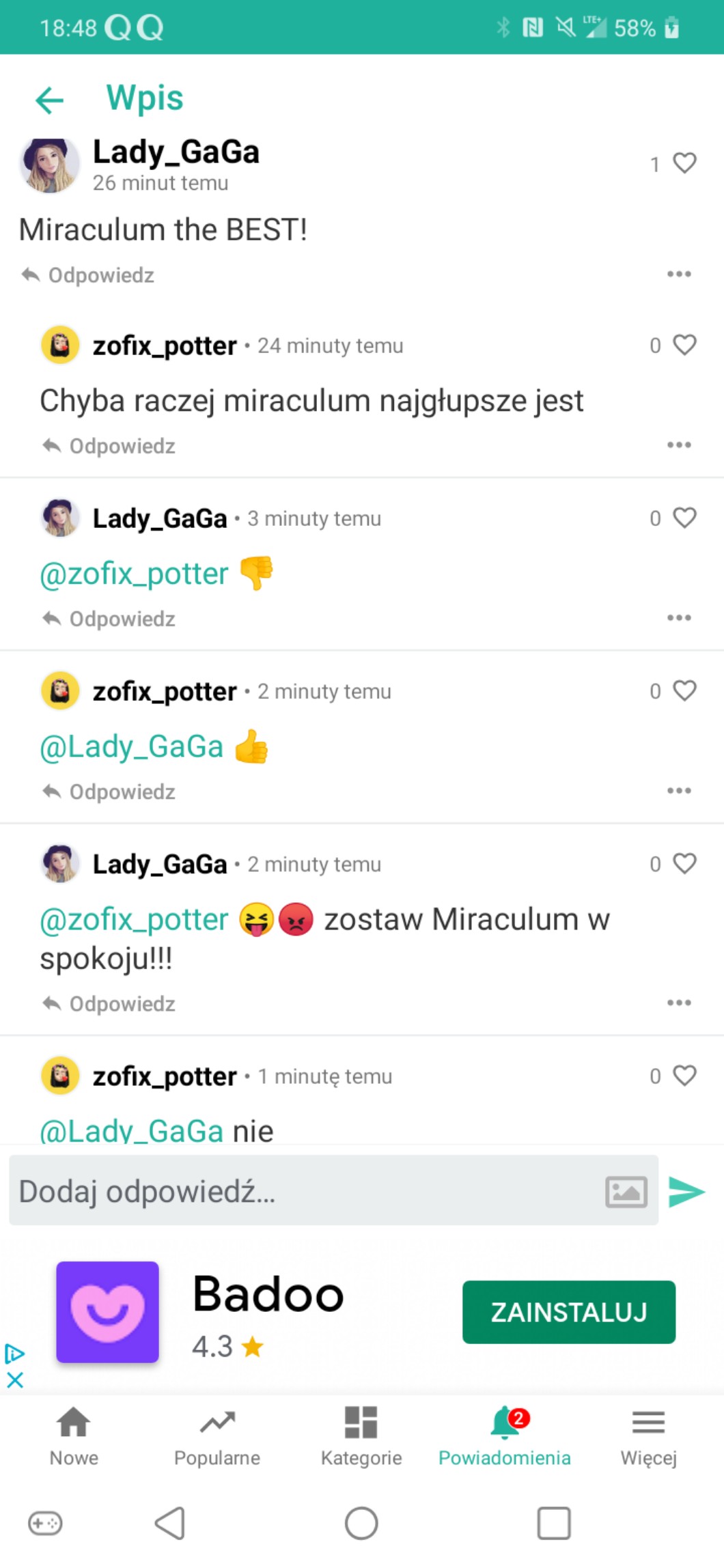This screenshot has height=1568, width=724.
Task: Install Badoo via the ZAINSTALUJ button
Action: click(568, 1312)
